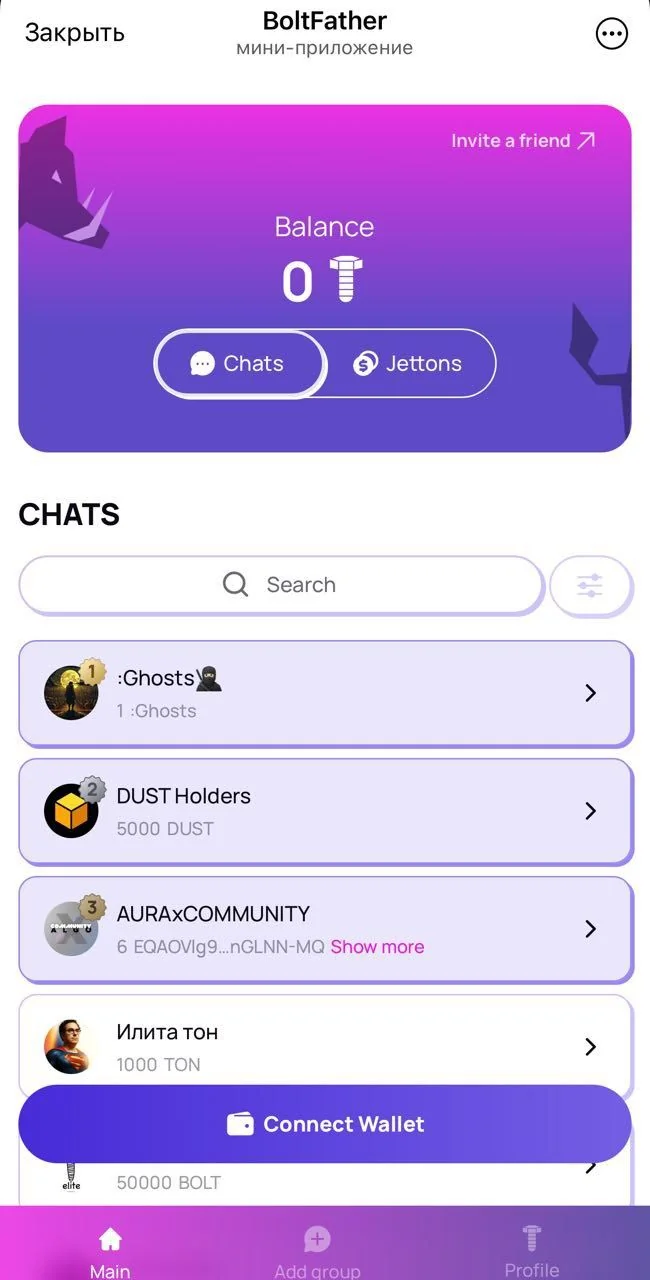Select the Chats segment
Viewport: 650px width, 1280px height.
pos(240,364)
